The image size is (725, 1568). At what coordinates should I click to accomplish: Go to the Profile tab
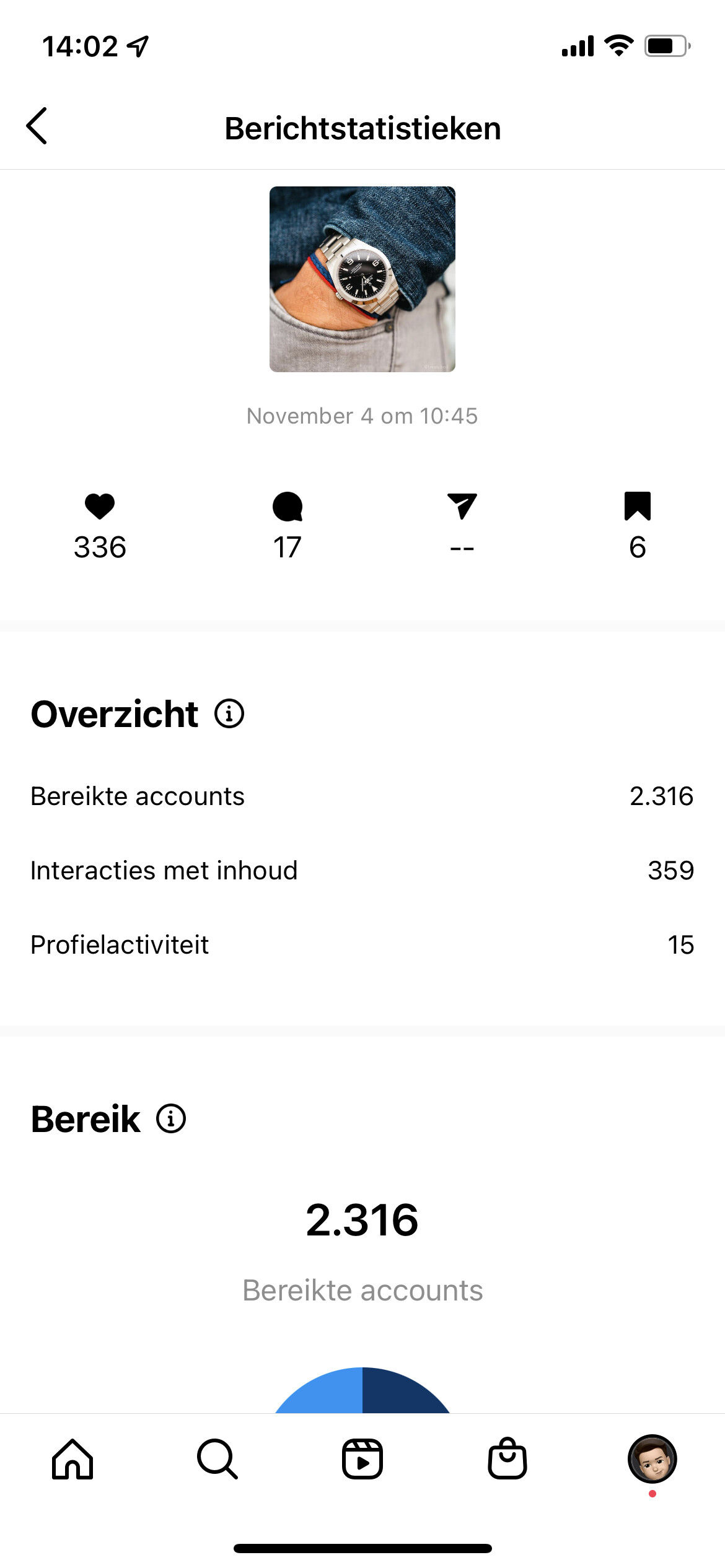[x=652, y=1459]
